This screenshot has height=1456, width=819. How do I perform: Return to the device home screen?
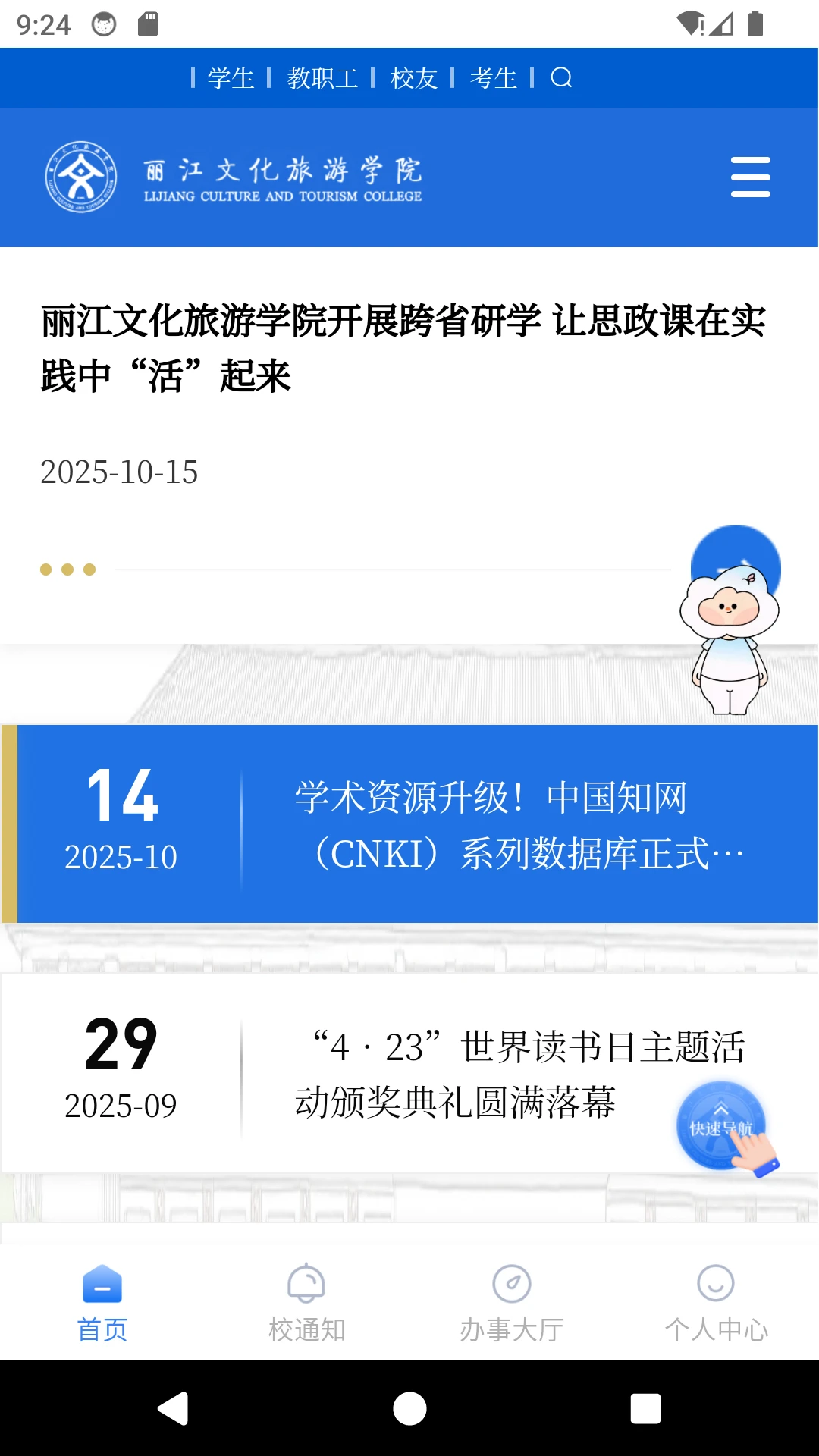click(x=409, y=1409)
